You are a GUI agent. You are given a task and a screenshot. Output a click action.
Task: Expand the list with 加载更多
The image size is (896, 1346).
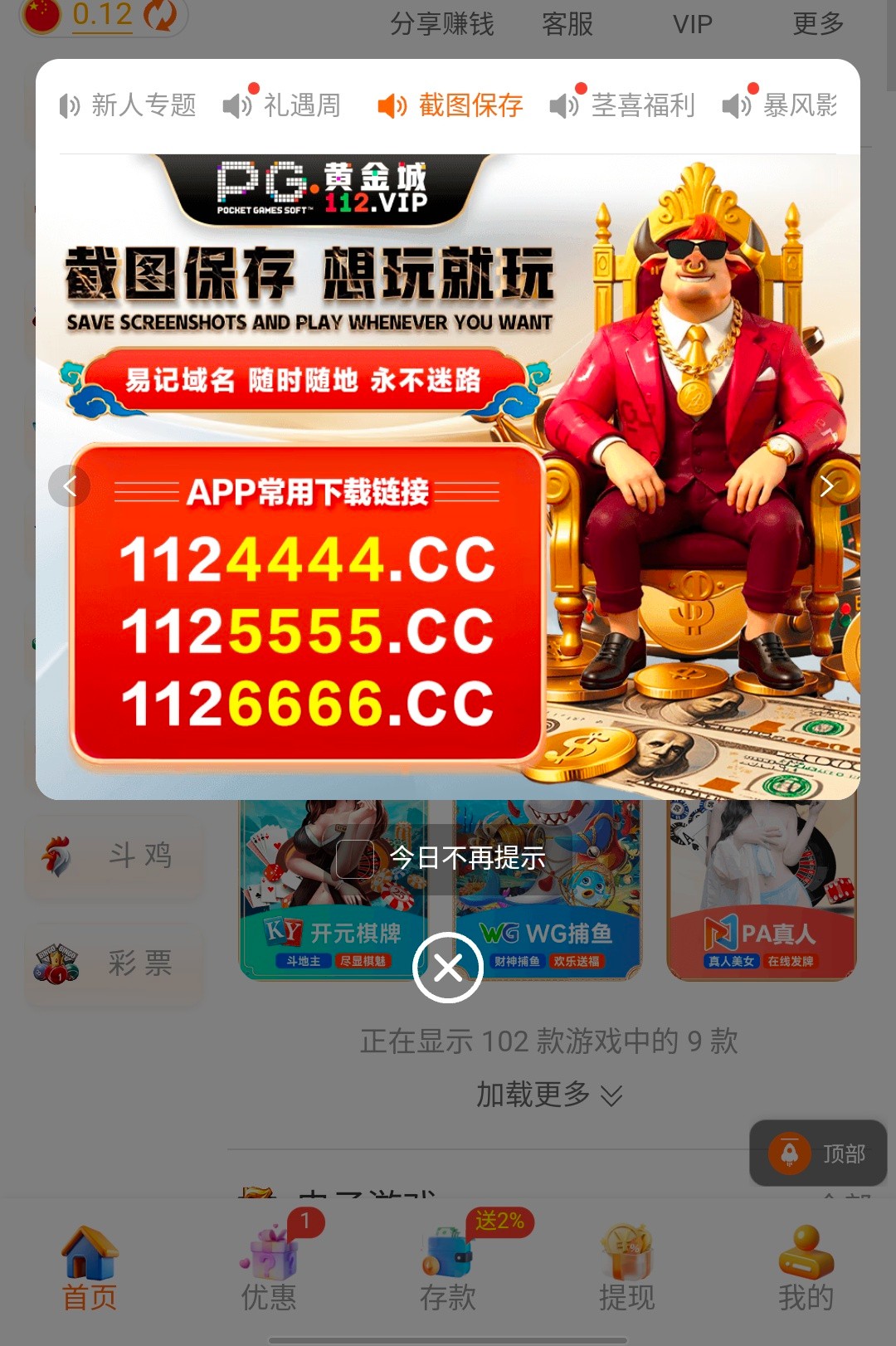pos(548,1095)
